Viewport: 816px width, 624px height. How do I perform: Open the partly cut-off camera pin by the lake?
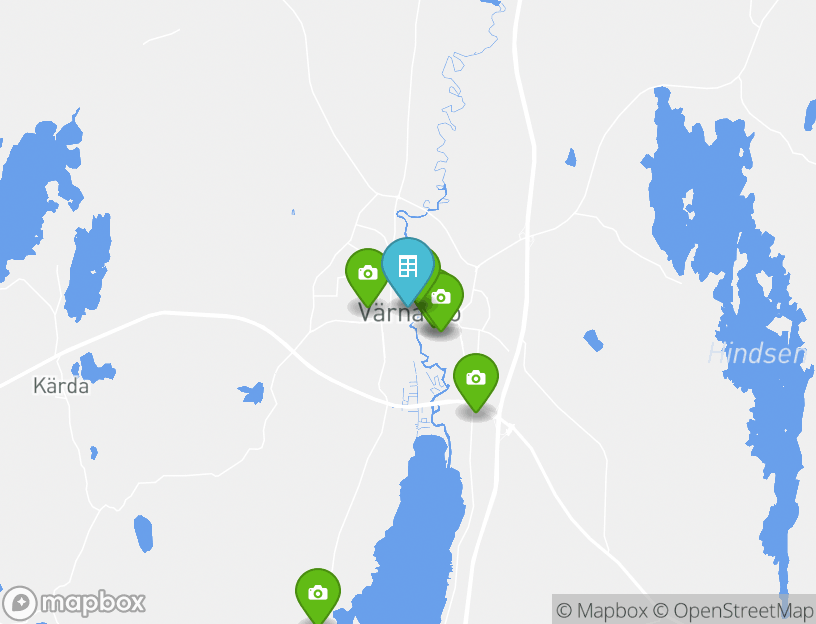tap(318, 594)
